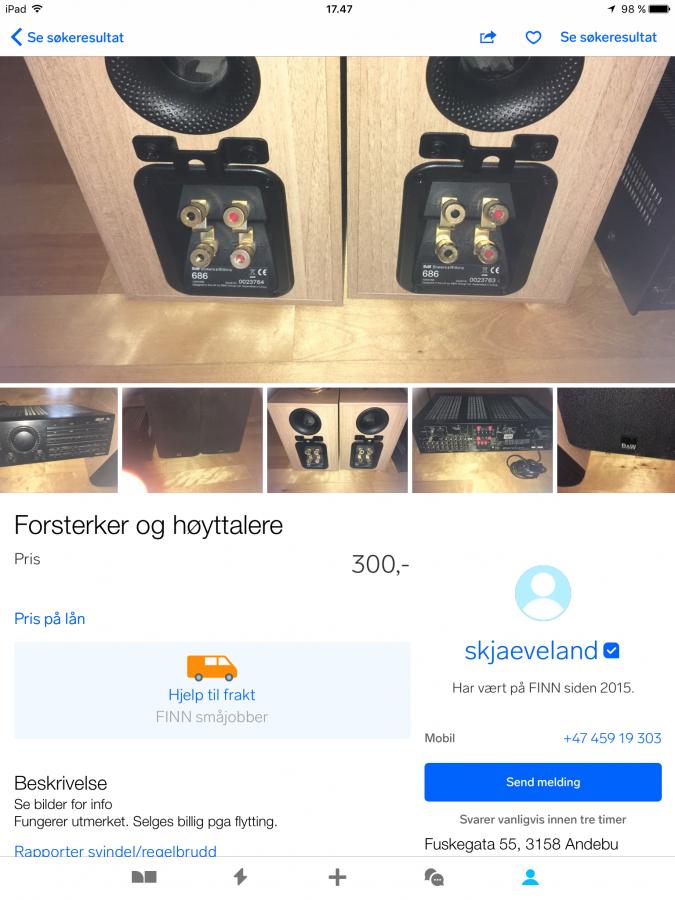Call the mobile number +47 459 19 303
This screenshot has height=900, width=675.
tap(612, 738)
